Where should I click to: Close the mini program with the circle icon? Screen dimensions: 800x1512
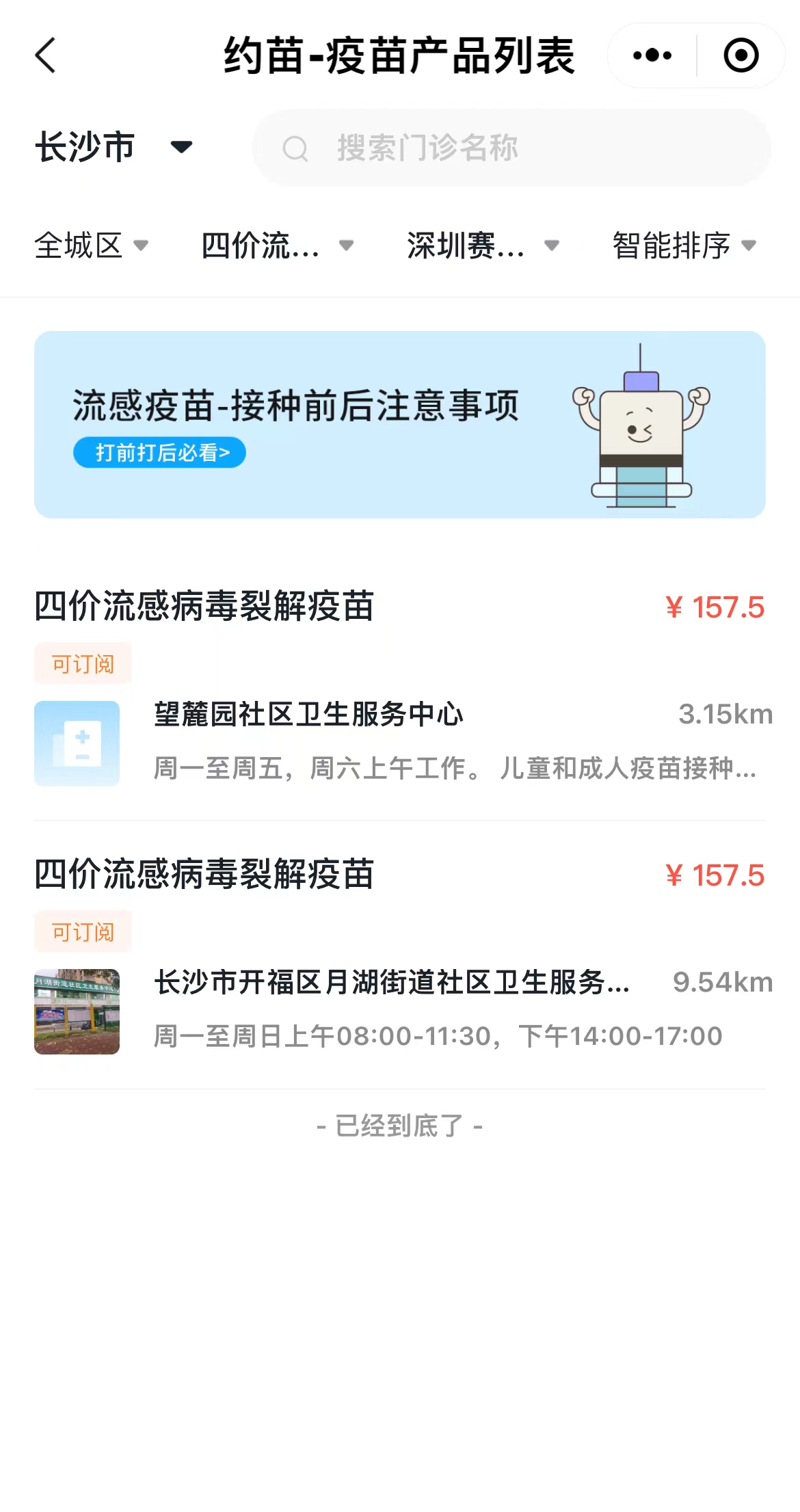tap(741, 55)
